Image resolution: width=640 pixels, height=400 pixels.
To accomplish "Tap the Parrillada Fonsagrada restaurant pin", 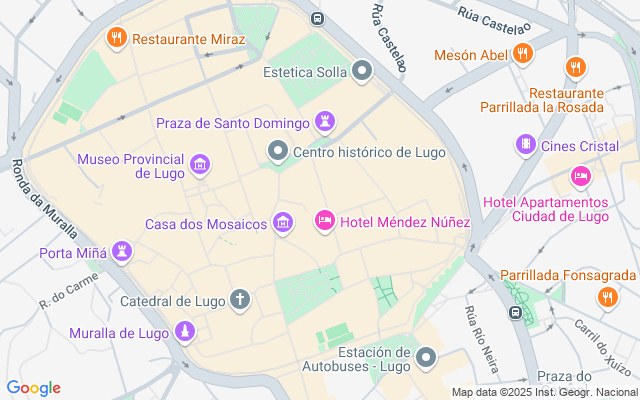I will click(606, 297).
